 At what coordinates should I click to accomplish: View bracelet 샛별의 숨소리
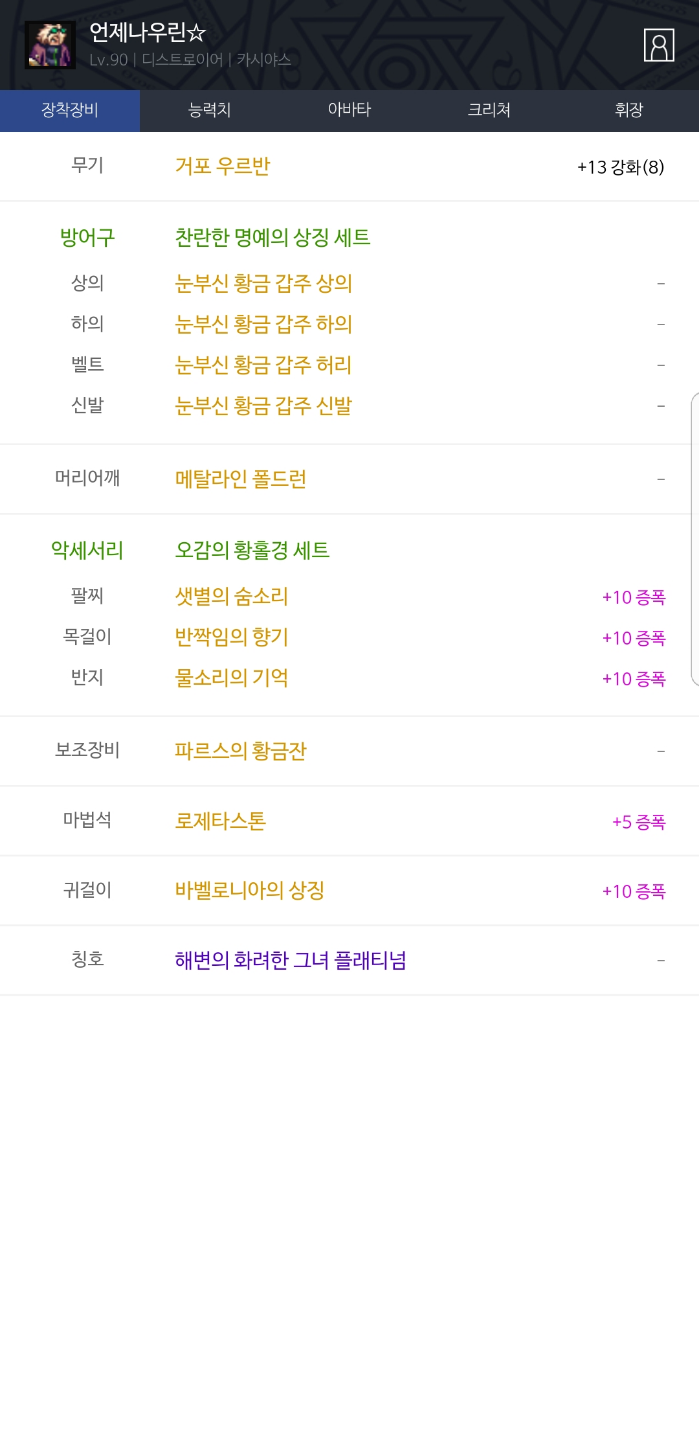231,597
